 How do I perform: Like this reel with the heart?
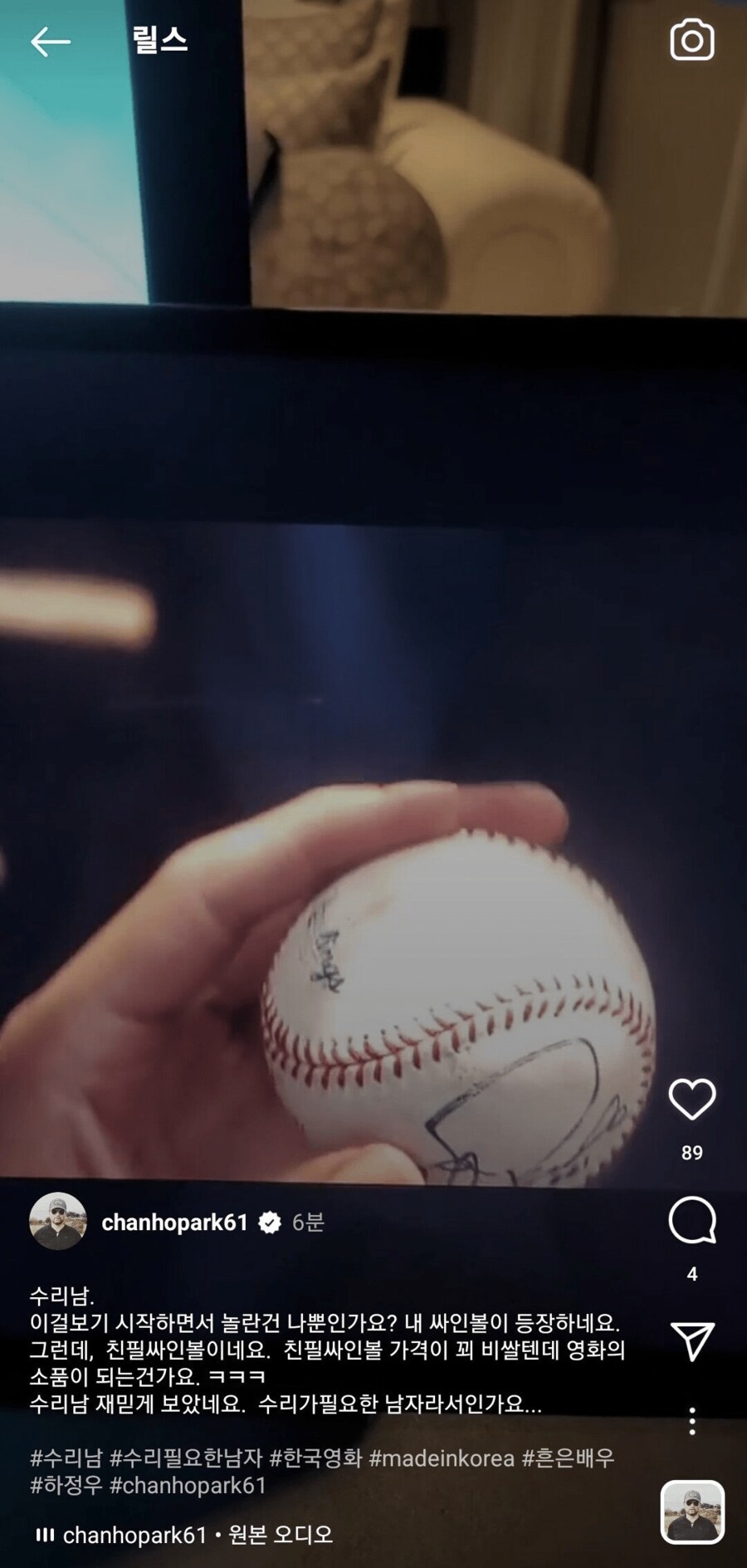pos(691,1100)
